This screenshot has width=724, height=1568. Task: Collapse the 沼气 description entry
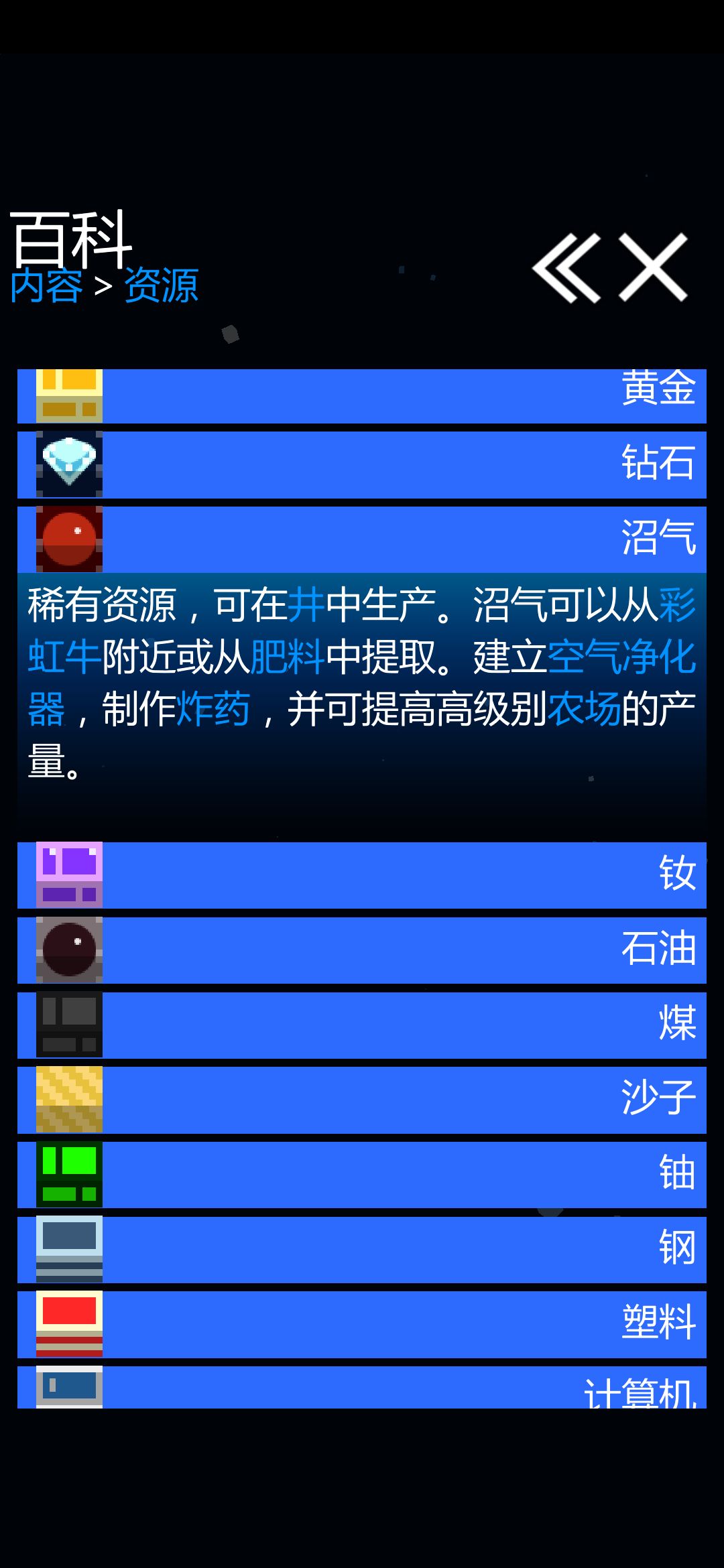pos(402,536)
